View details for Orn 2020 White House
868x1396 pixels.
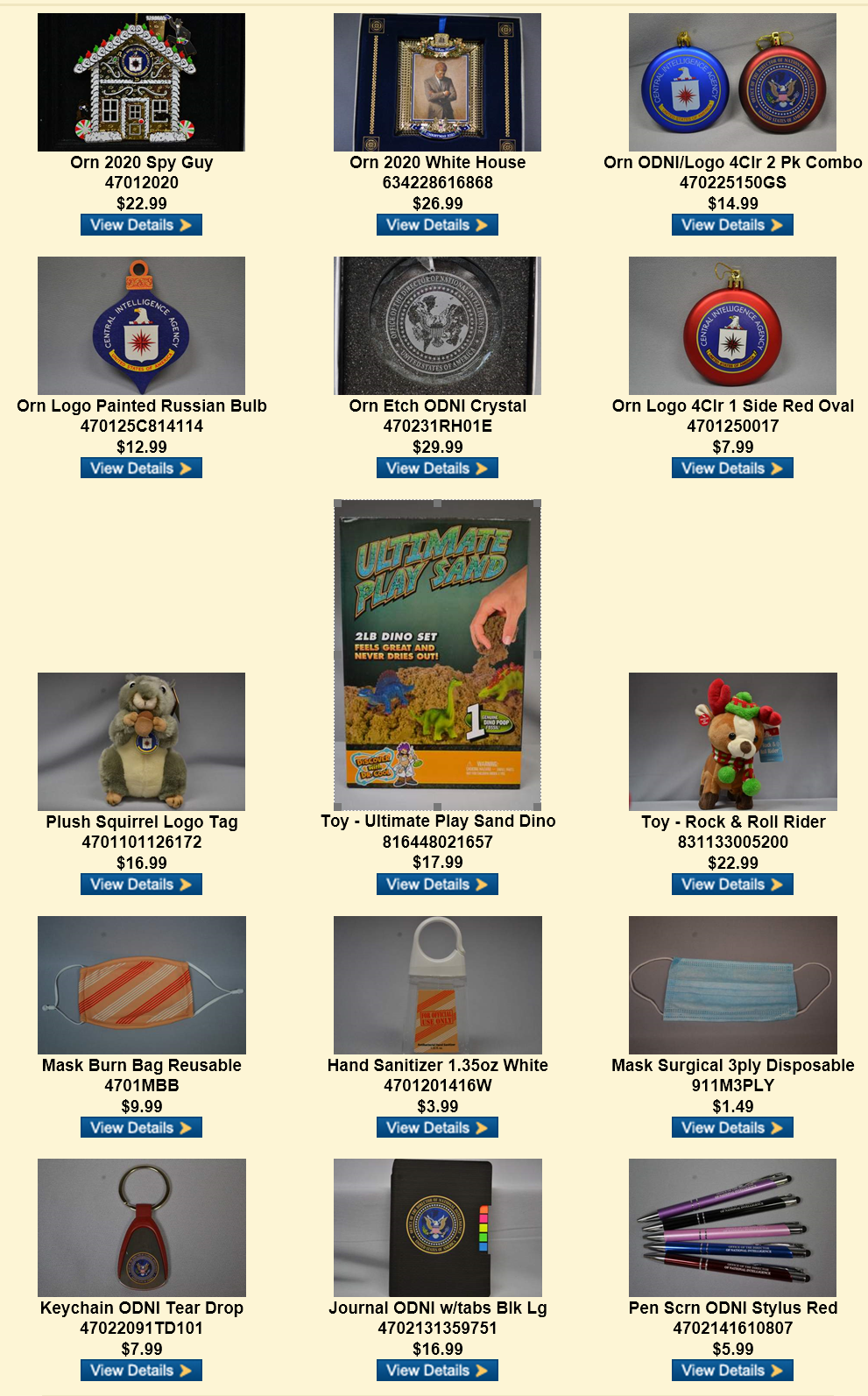437,225
